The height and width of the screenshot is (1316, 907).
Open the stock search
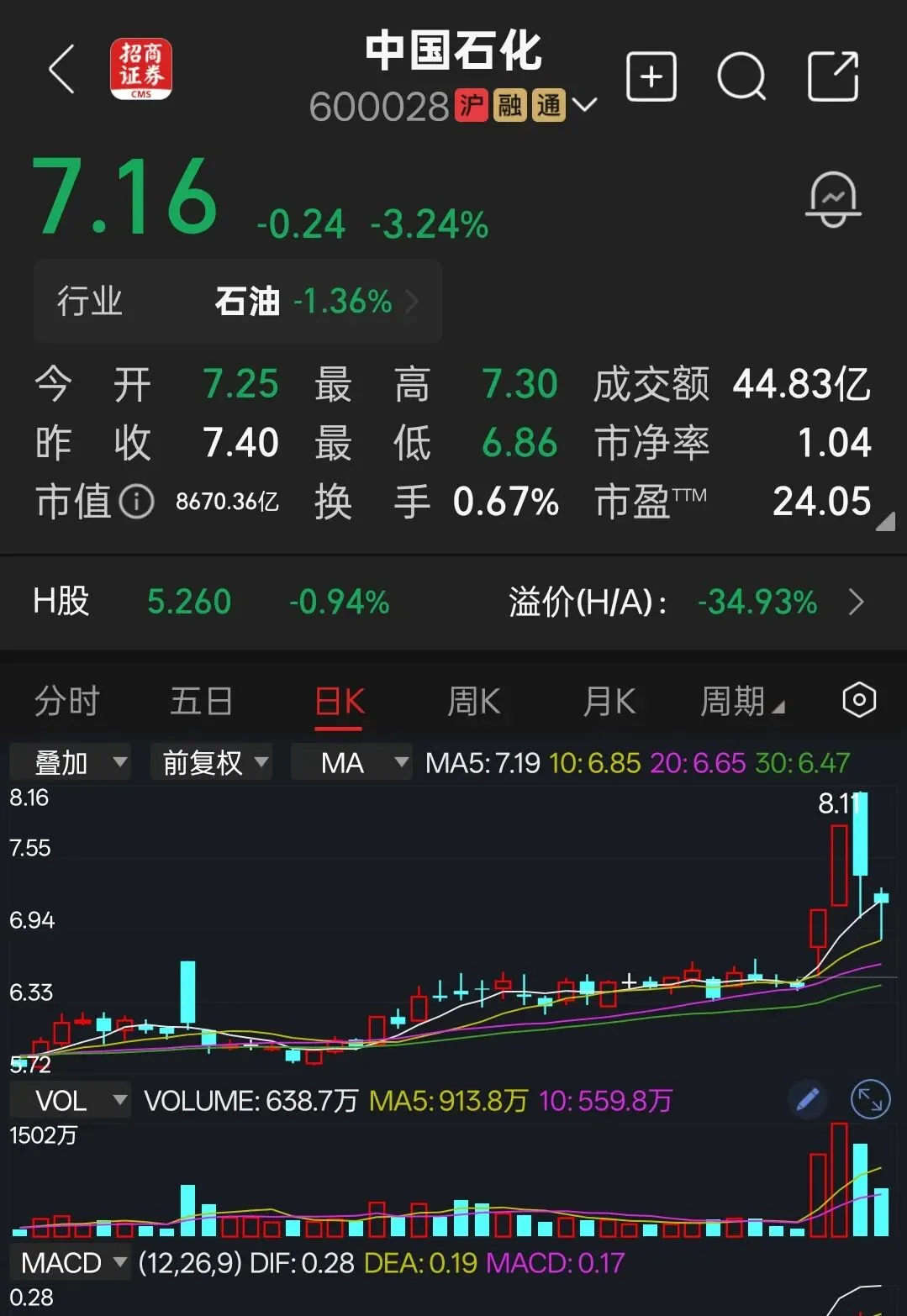[741, 77]
